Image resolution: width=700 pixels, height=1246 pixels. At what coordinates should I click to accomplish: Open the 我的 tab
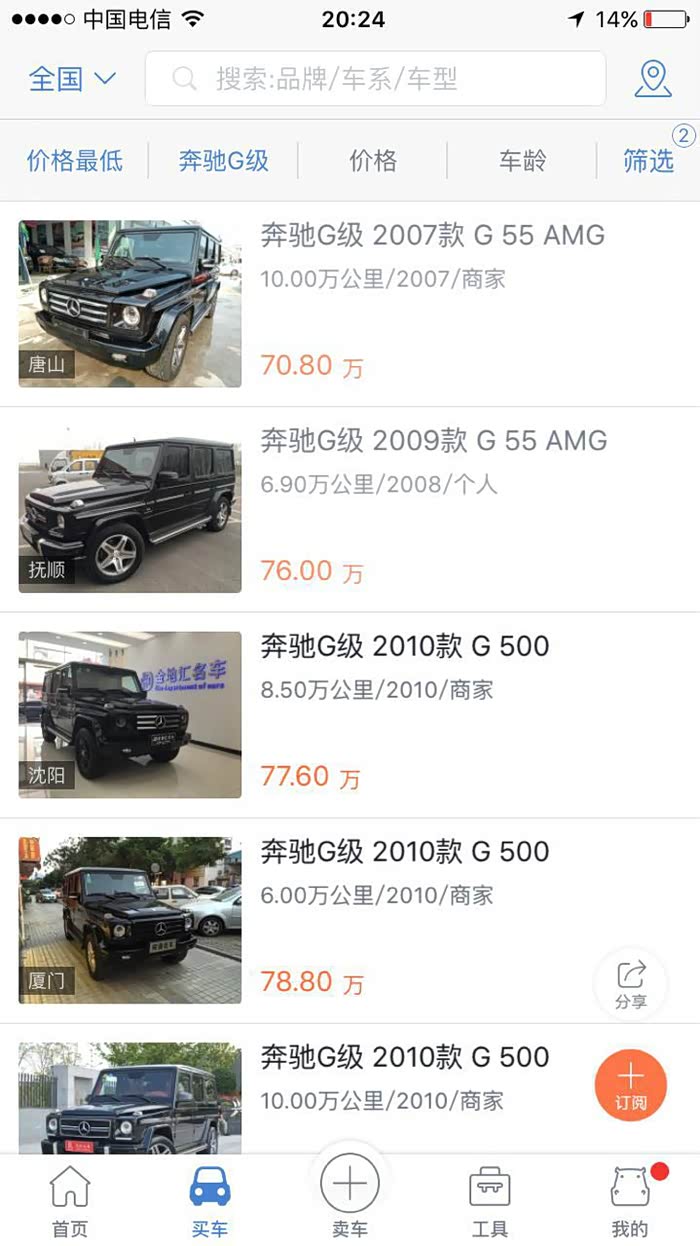[x=630, y=1201]
